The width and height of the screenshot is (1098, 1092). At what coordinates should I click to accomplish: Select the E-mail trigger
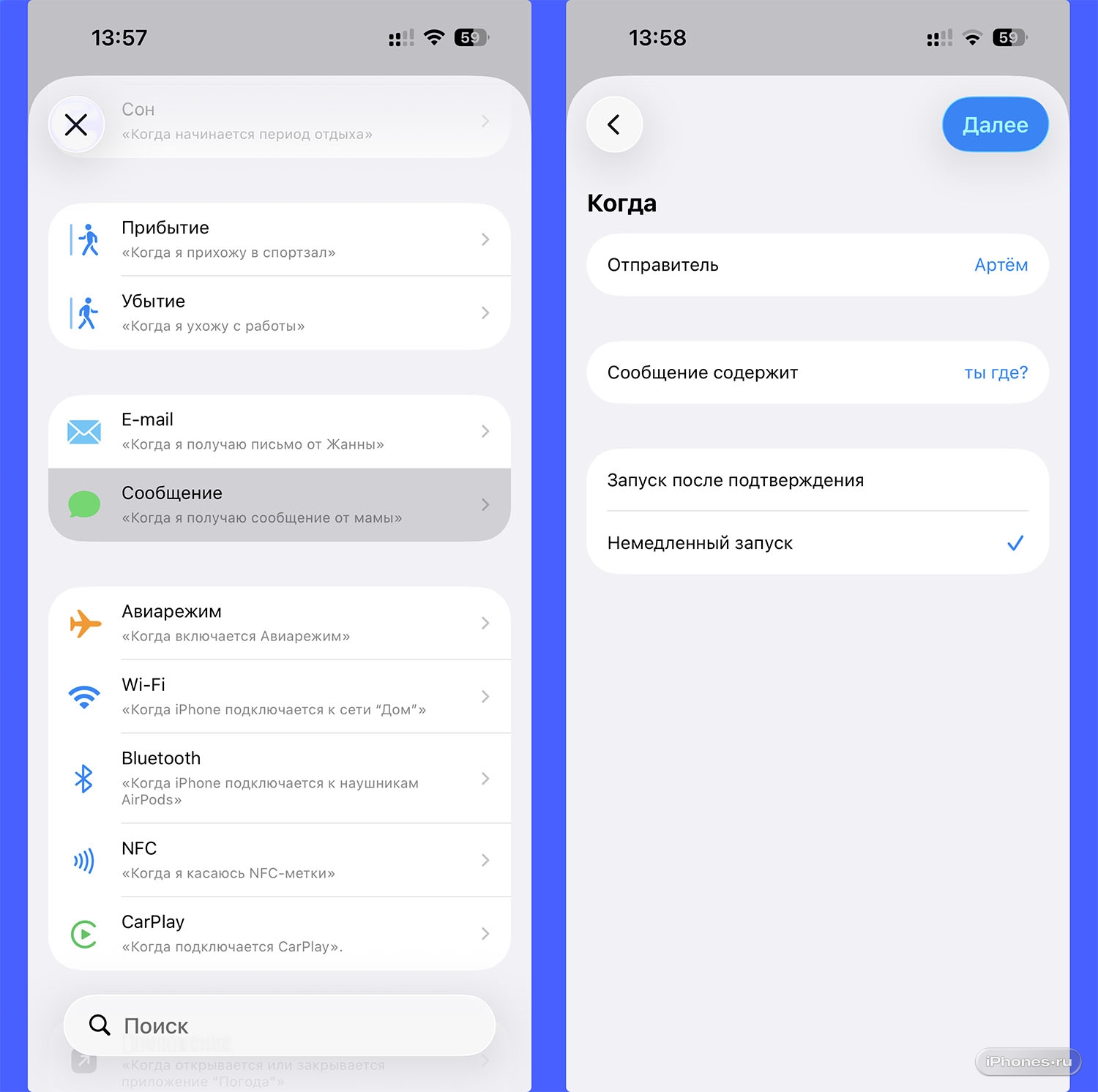pos(279,431)
